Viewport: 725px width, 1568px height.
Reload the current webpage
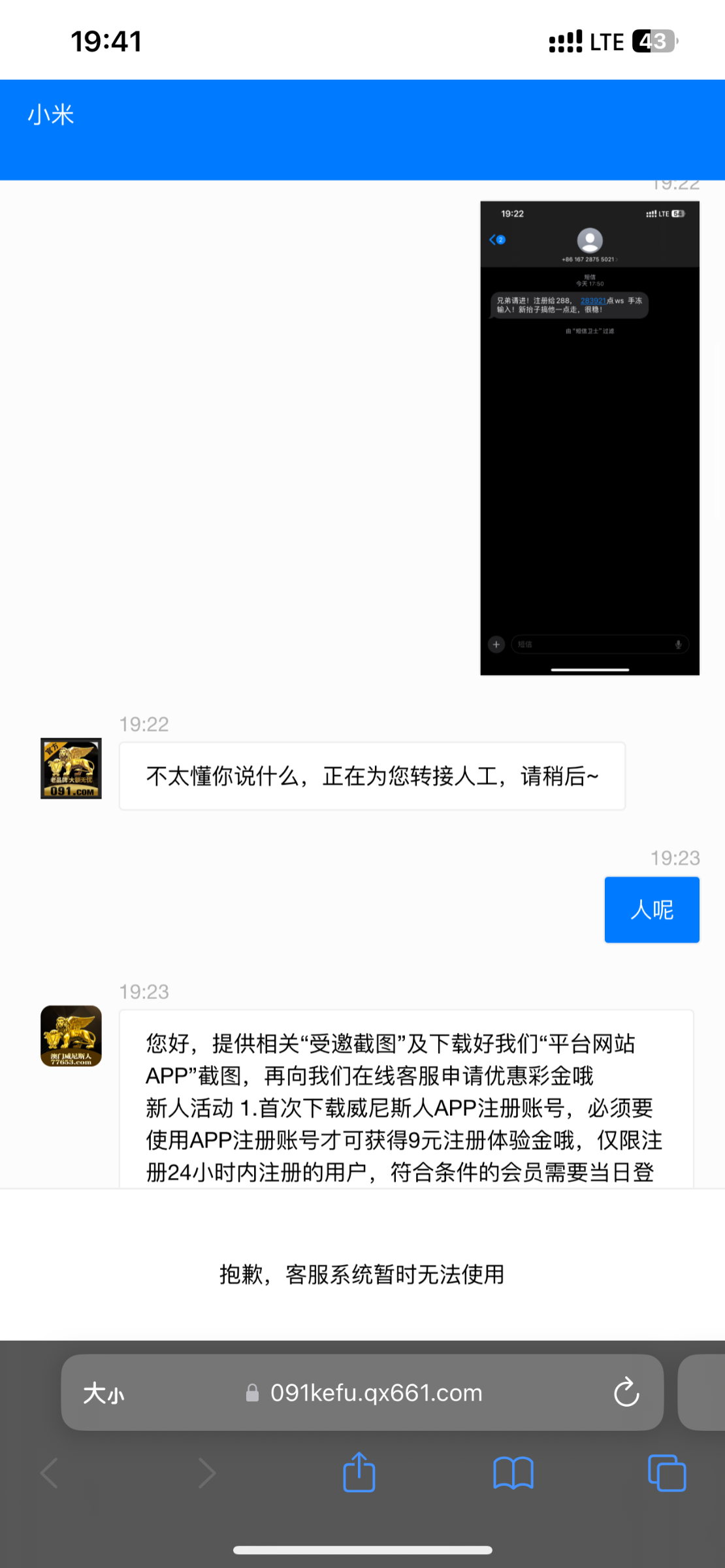click(x=626, y=1392)
